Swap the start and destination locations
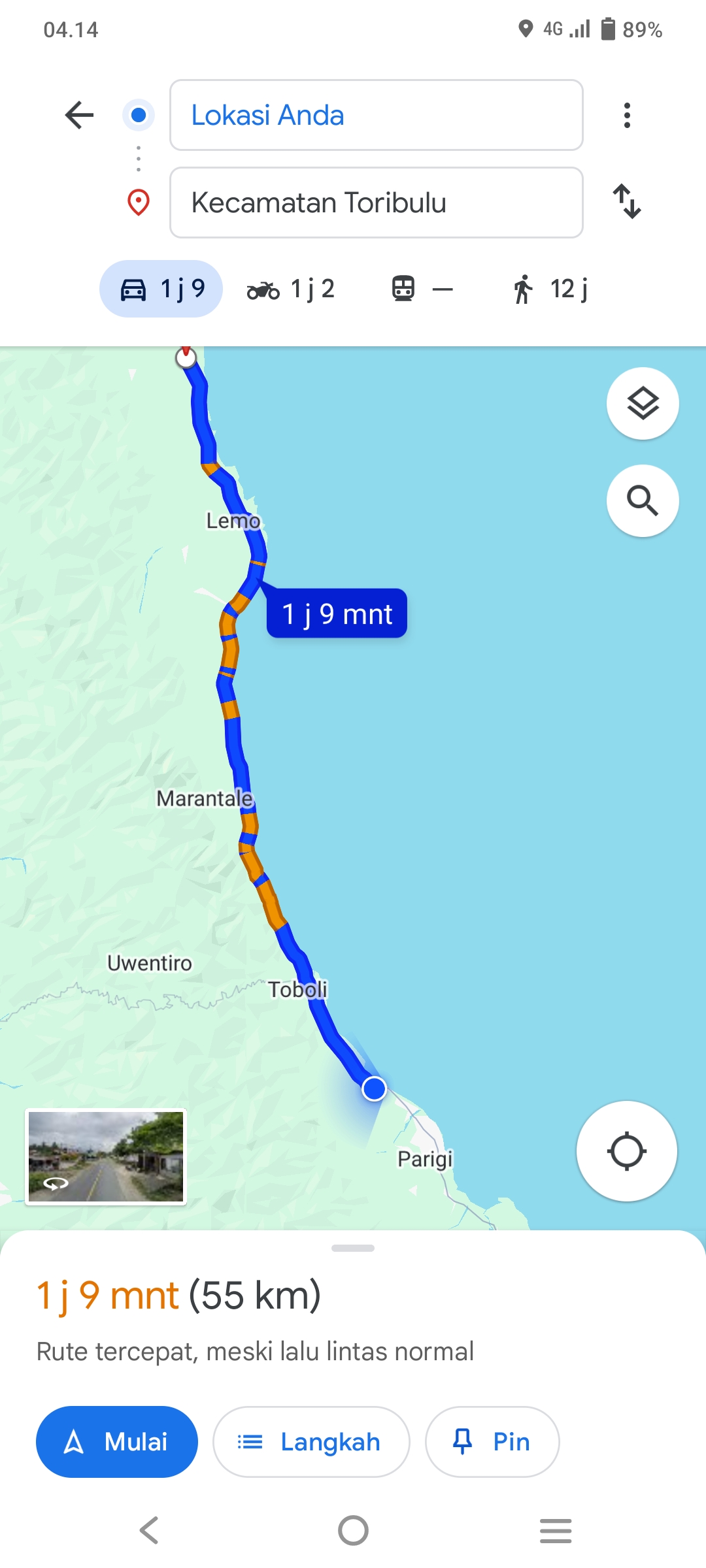The image size is (706, 1568). coord(627,201)
